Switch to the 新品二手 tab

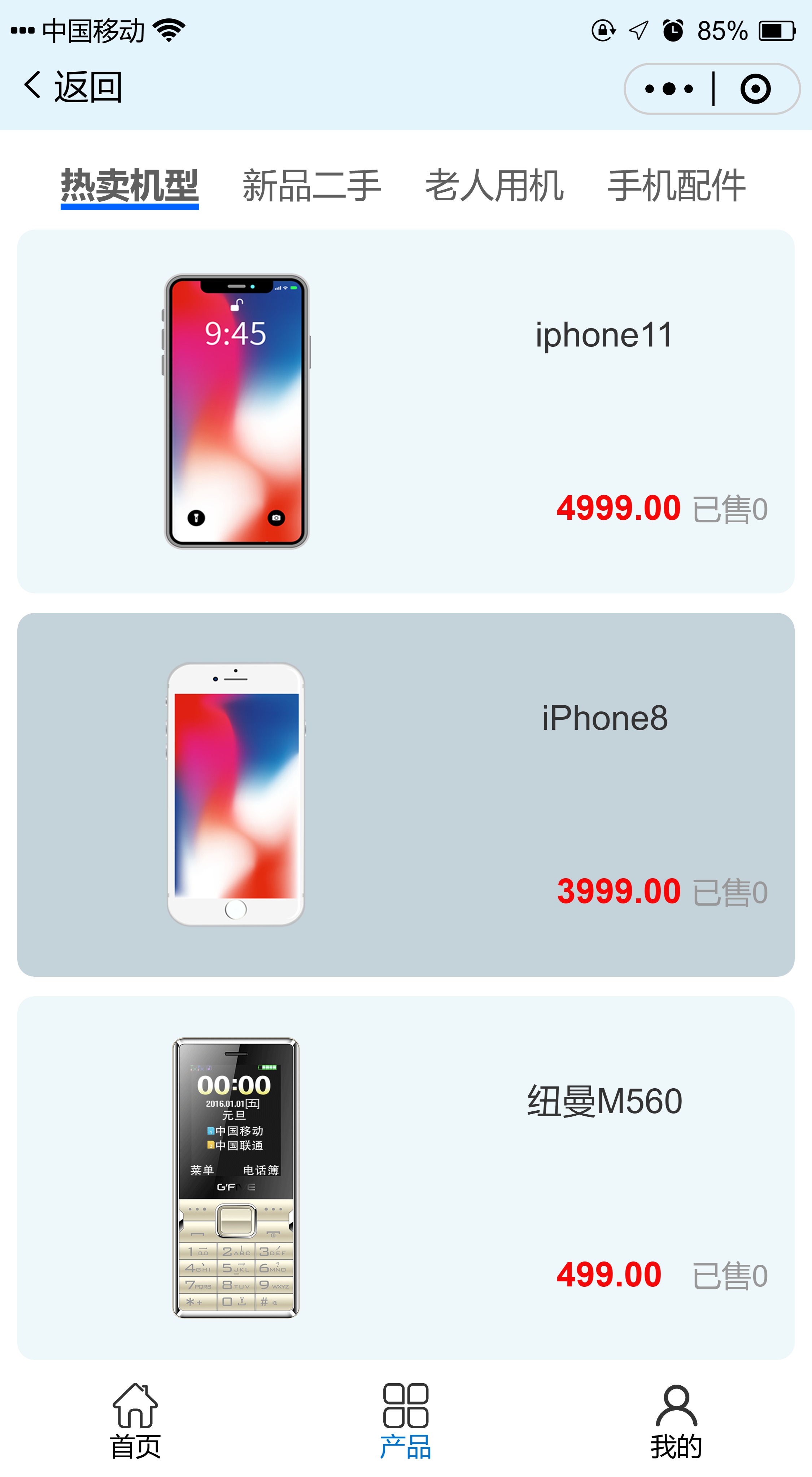311,185
